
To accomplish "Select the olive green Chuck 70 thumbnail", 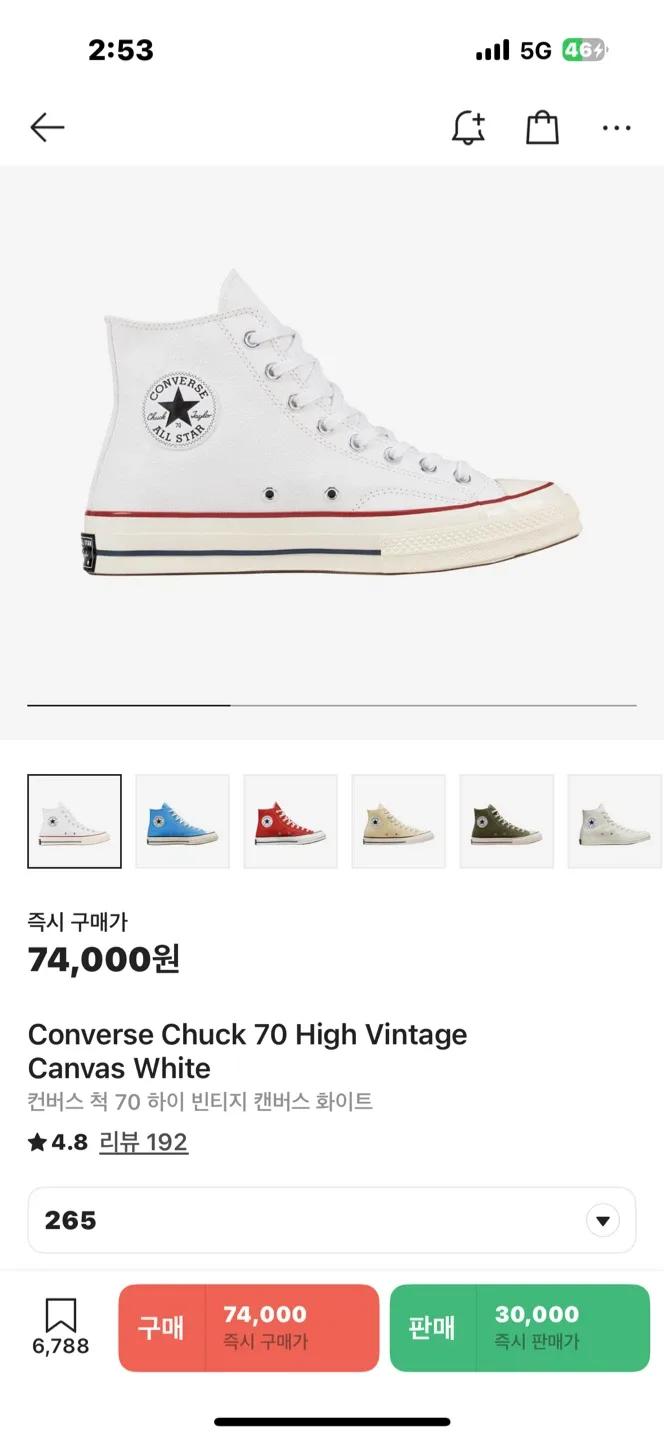I will click(506, 821).
